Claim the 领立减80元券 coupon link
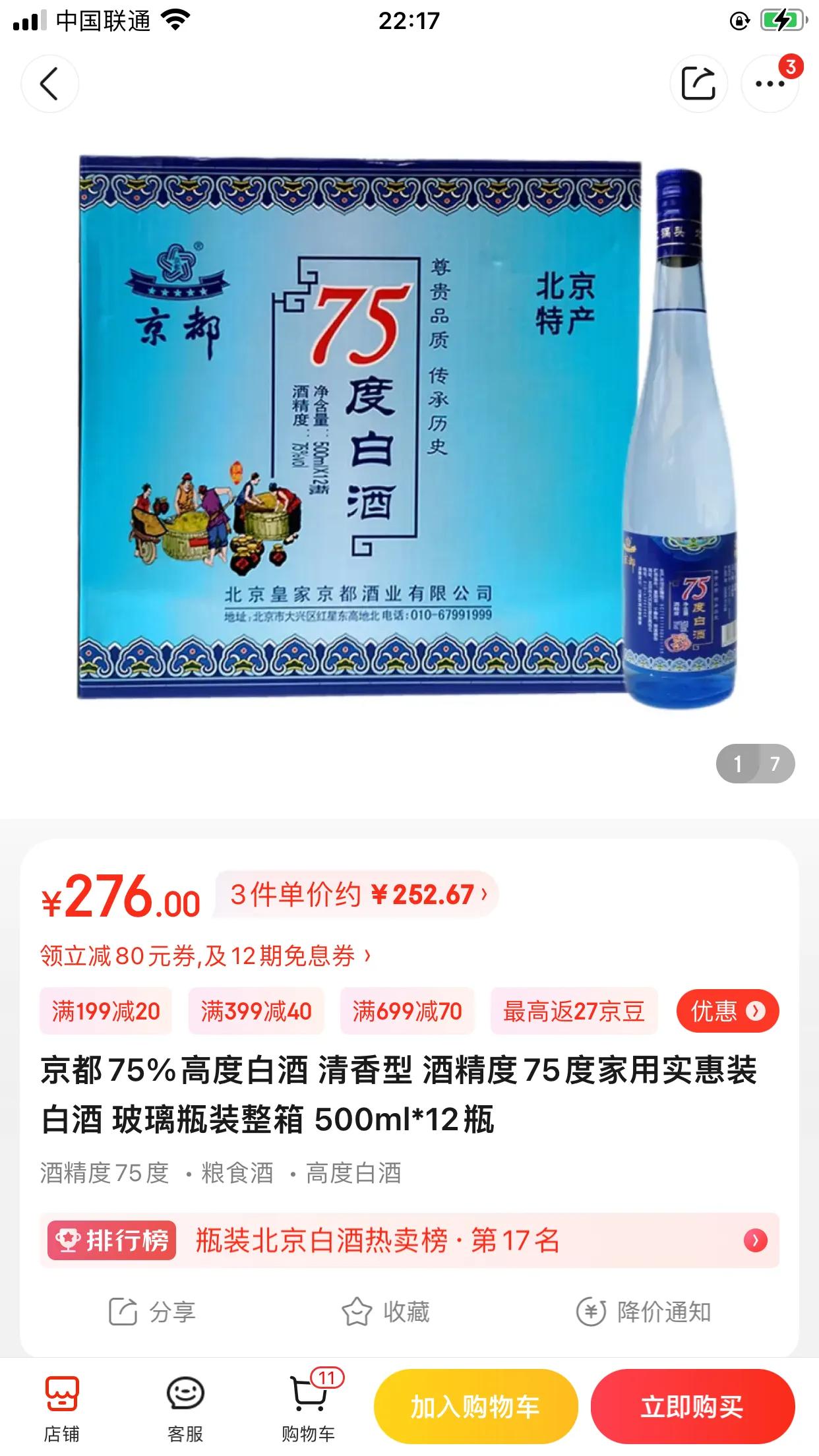This screenshot has height=1456, width=819. (x=205, y=956)
